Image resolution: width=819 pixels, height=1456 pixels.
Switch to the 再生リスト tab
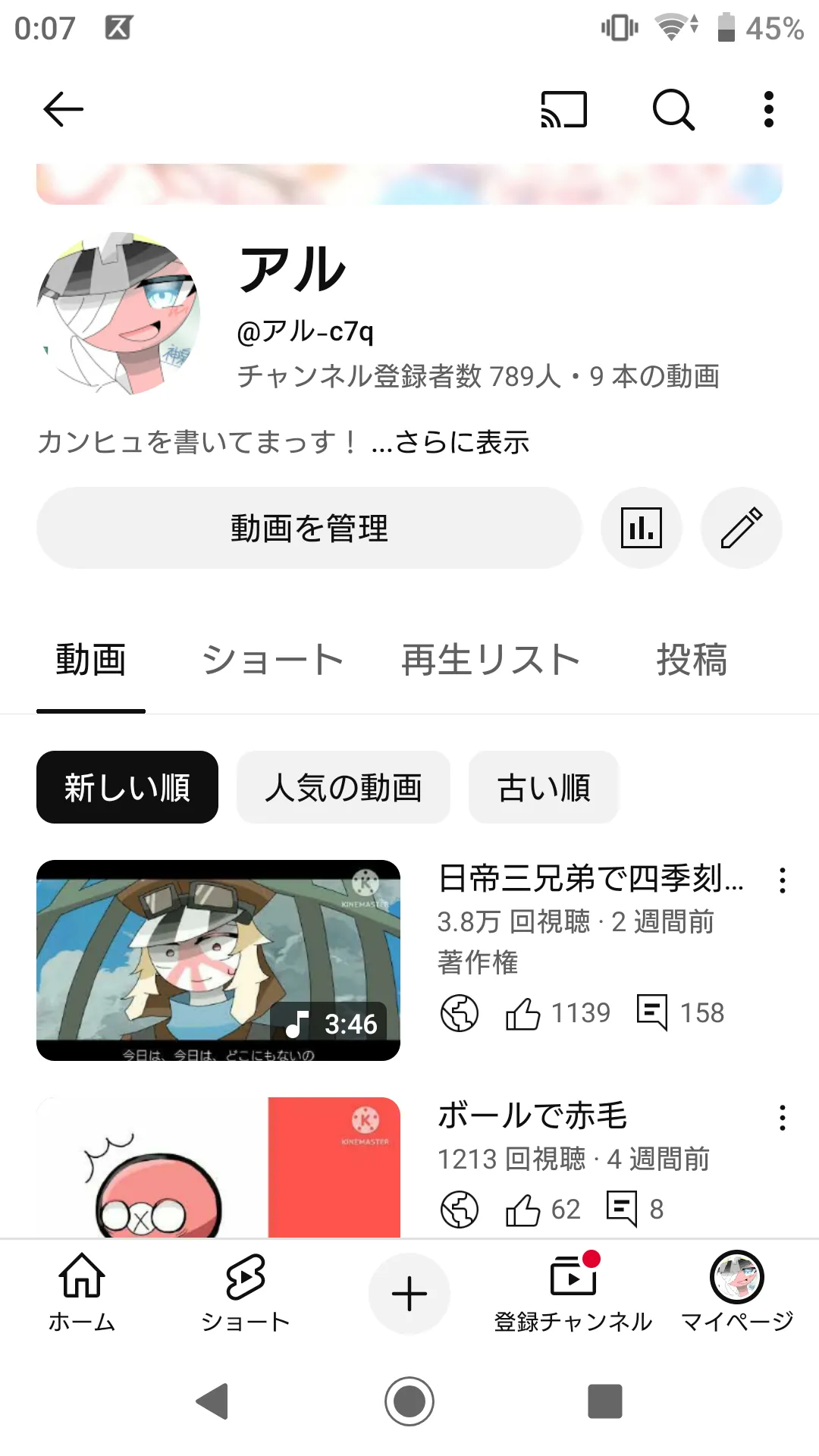pos(491,660)
